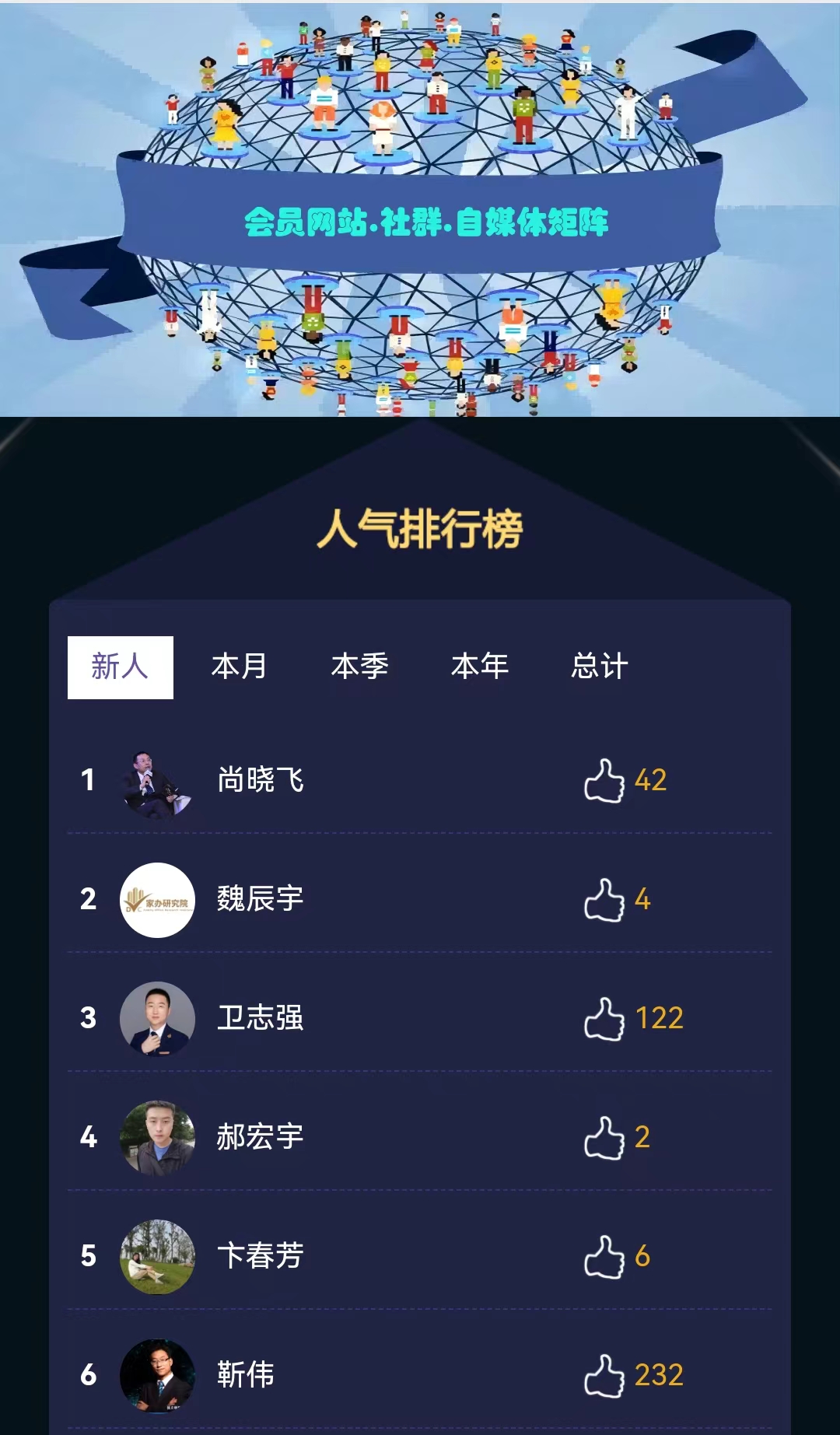Open 尚晓飞's ranking entry
Image resolution: width=840 pixels, height=1435 pixels.
point(260,780)
